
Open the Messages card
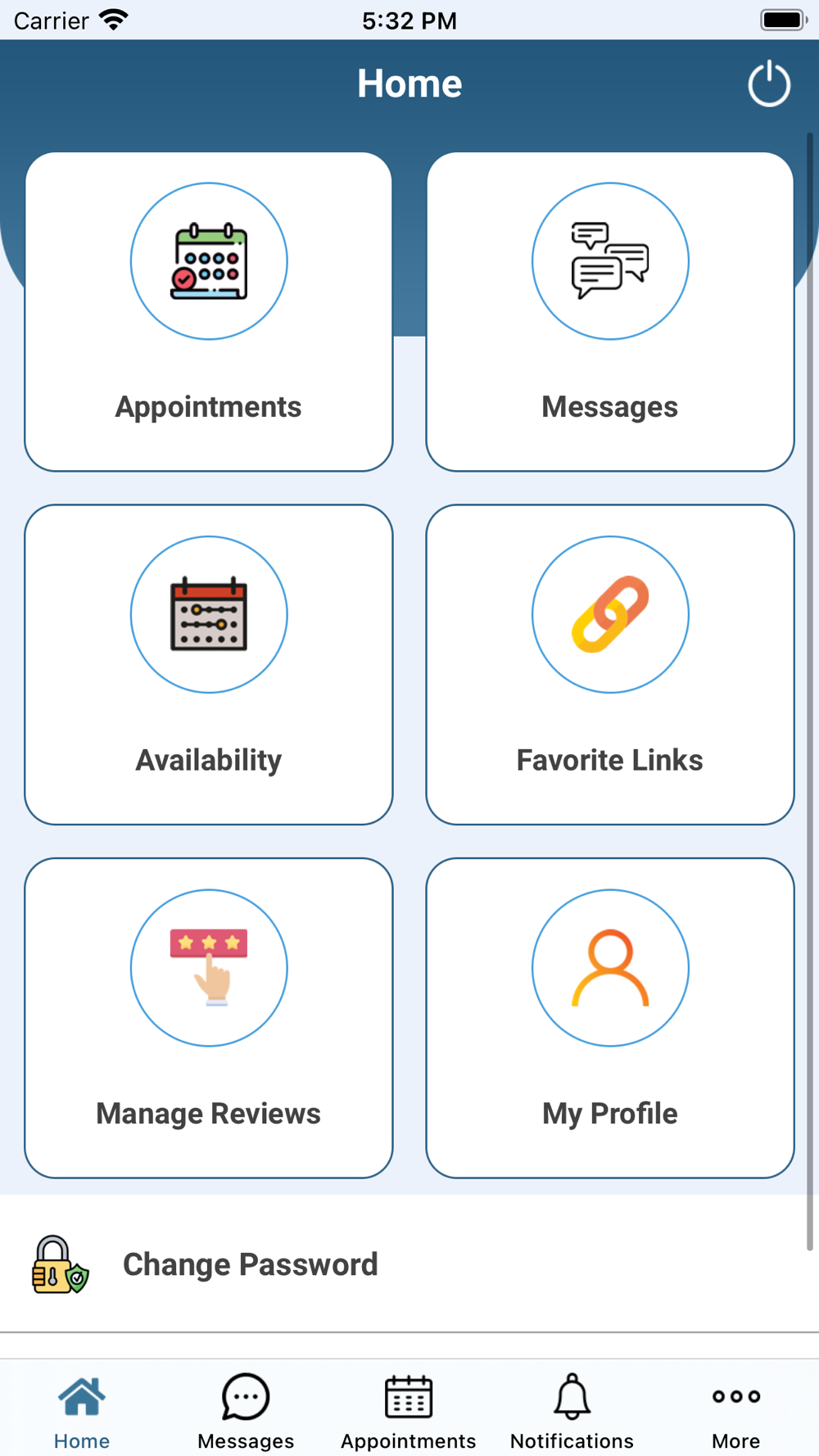click(x=610, y=312)
